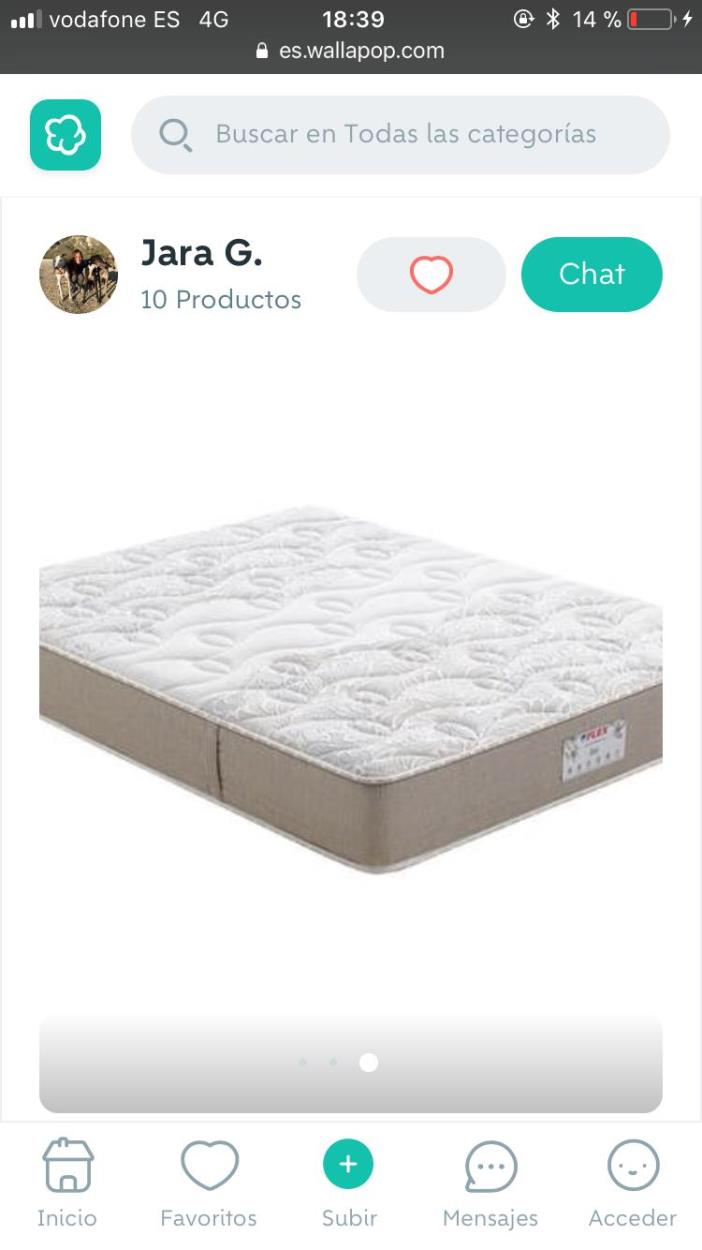Add this mattress to favorites

click(x=431, y=274)
